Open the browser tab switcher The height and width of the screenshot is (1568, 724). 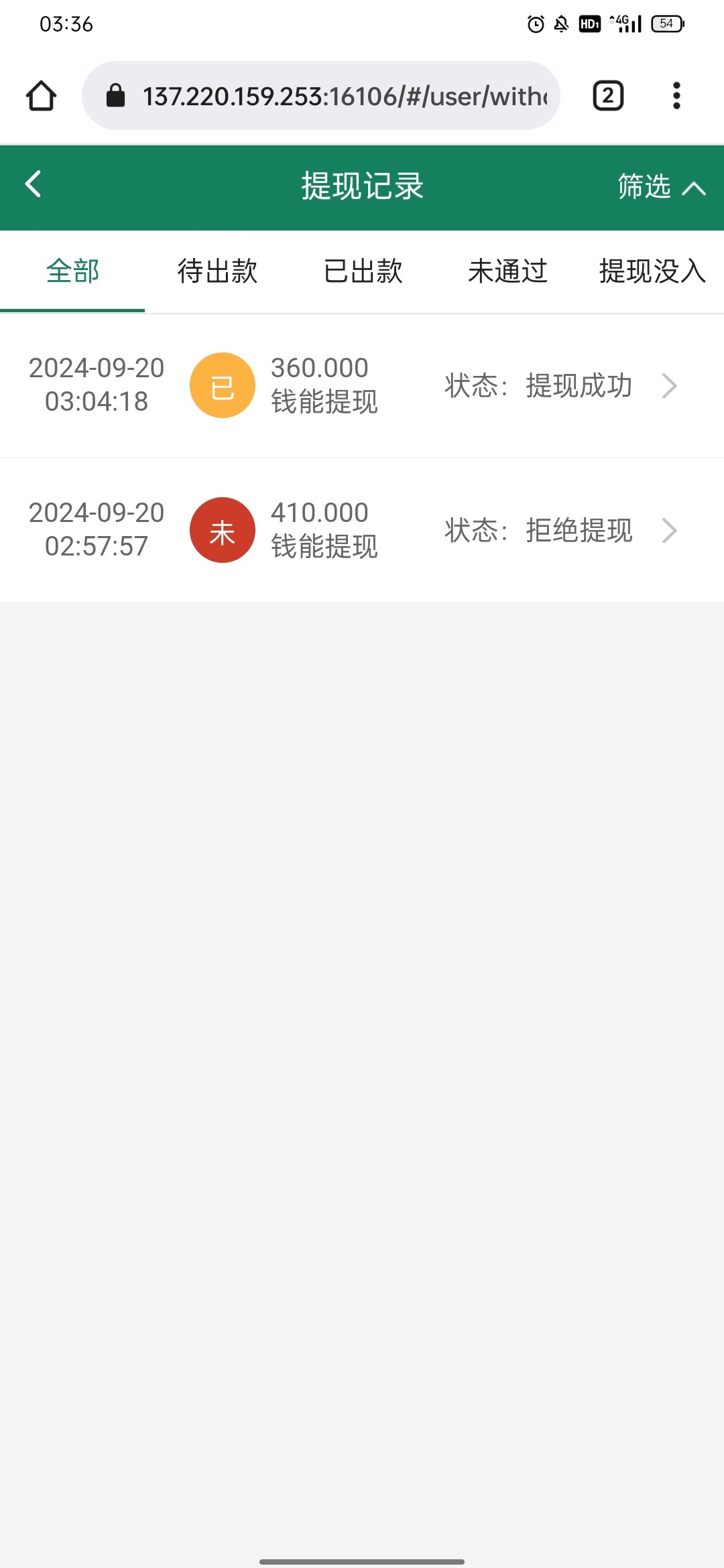[x=608, y=96]
